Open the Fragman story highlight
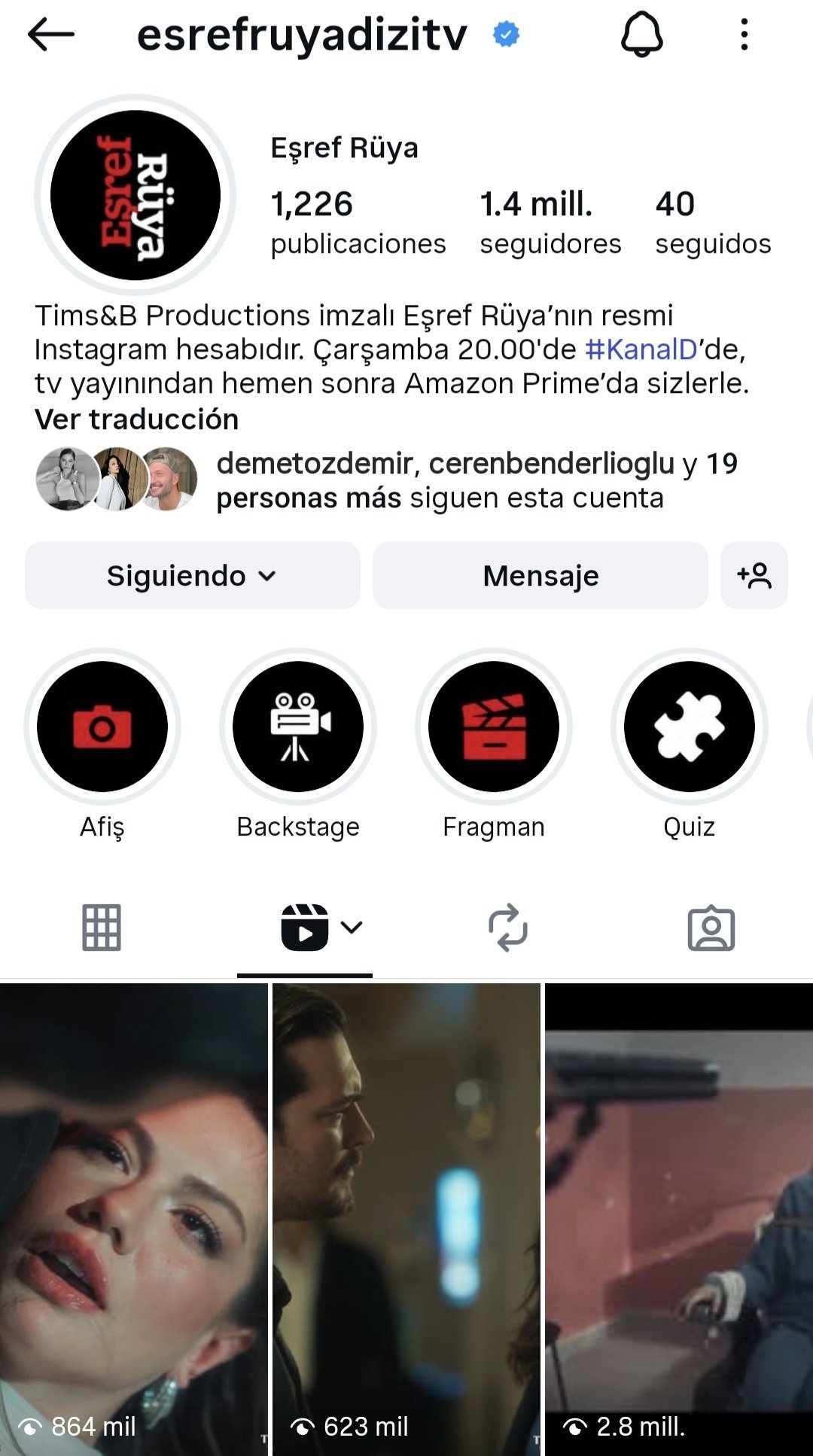Screen dimensions: 813x1456 click(x=494, y=726)
